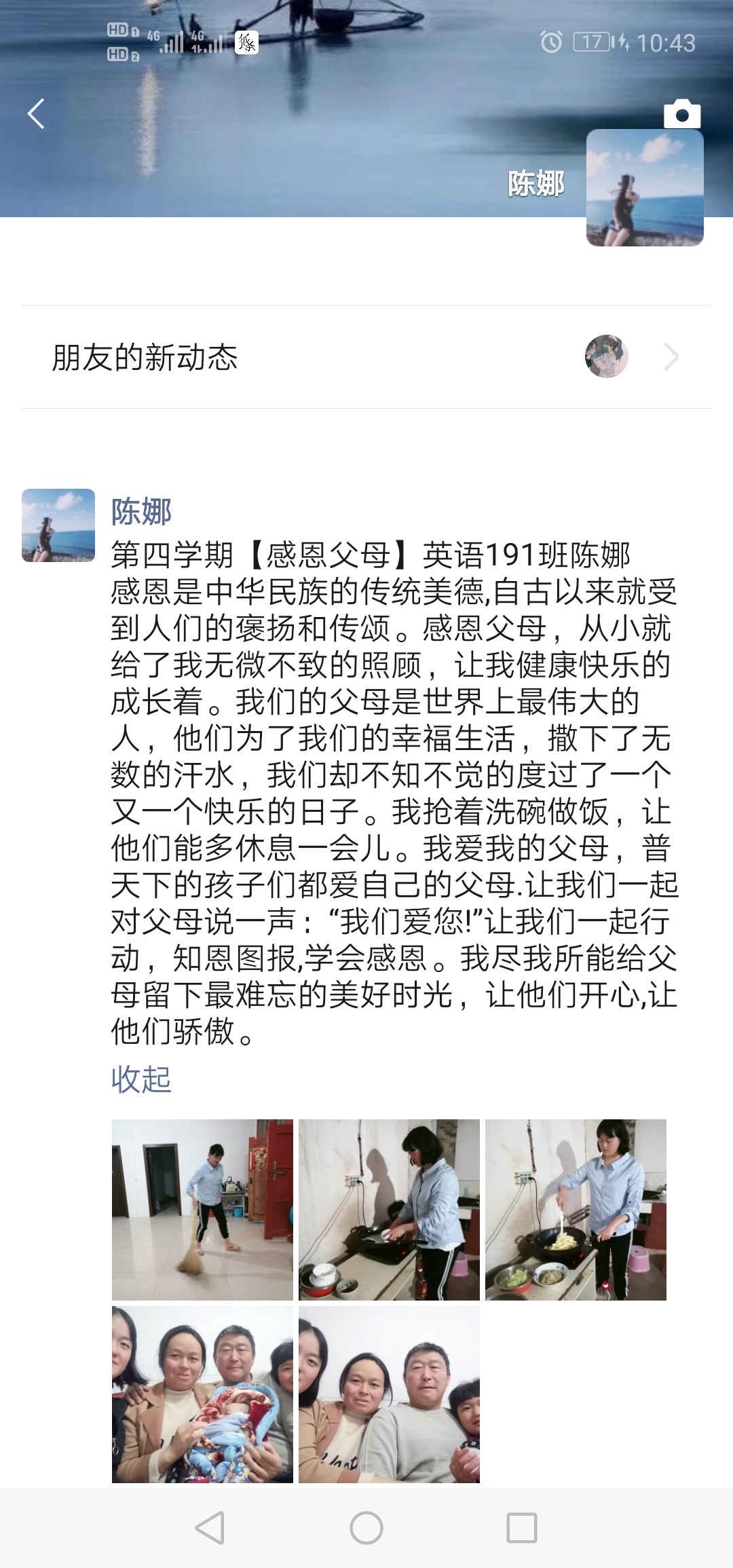This screenshot has width=733, height=1568.
Task: Tap 陈娜's name link above the post
Action: click(141, 511)
